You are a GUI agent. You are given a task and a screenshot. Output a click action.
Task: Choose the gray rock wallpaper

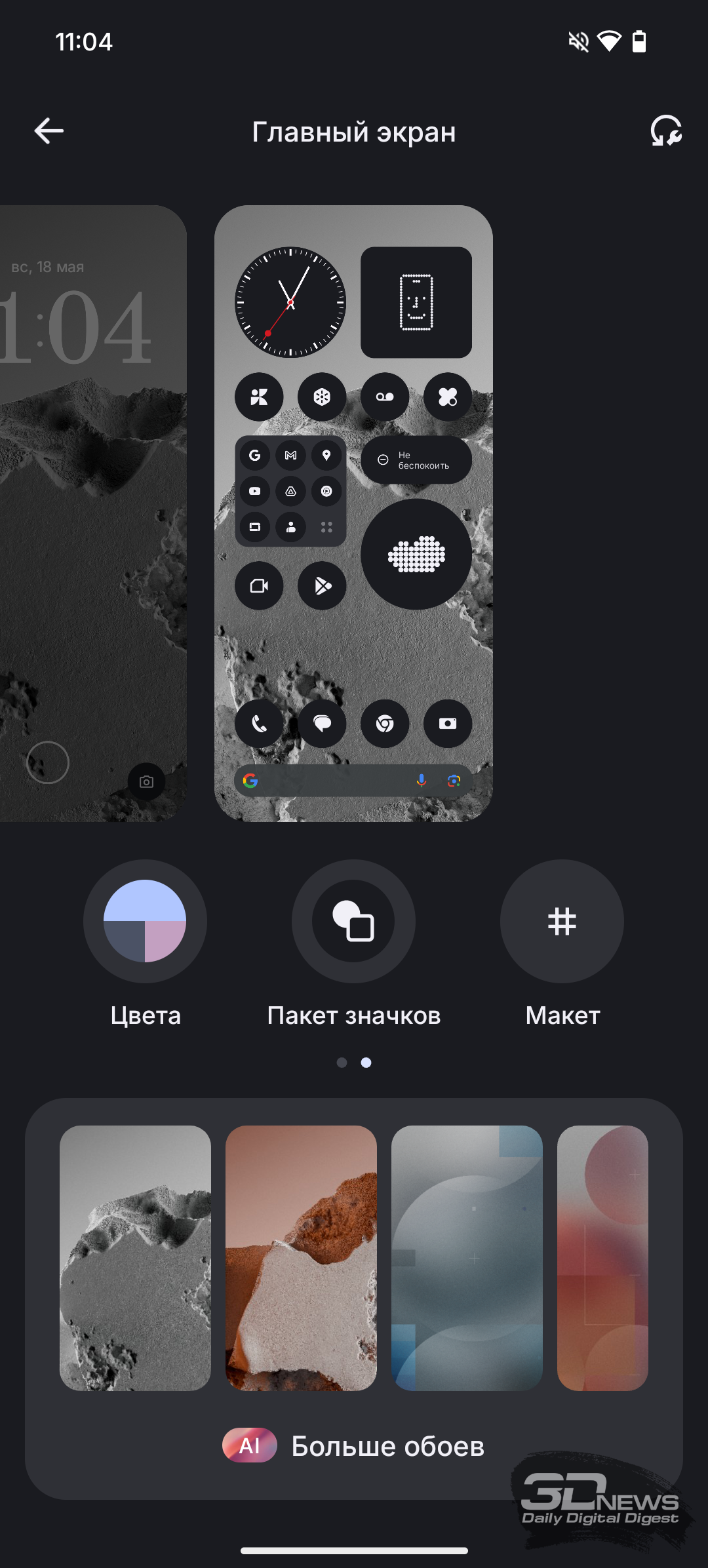click(x=135, y=1258)
